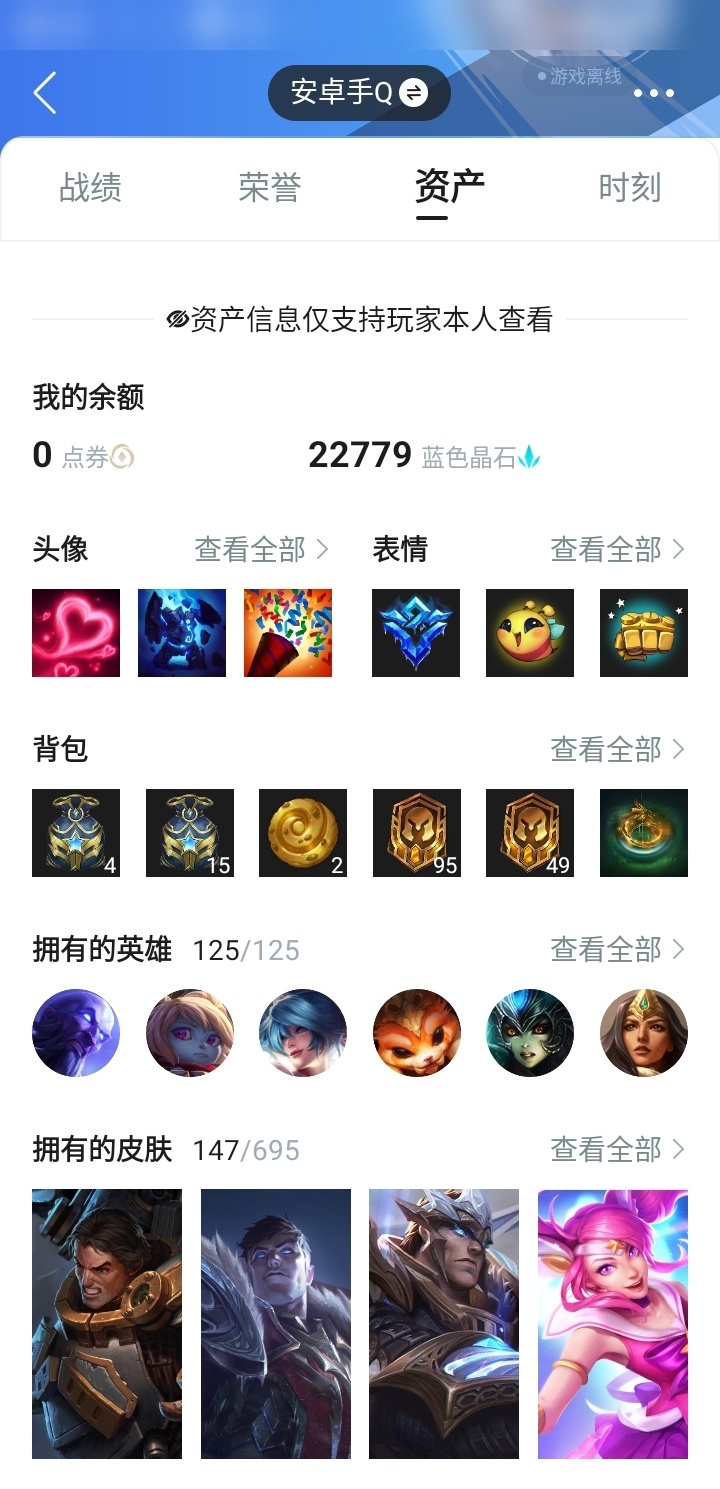Open 背包 查看全部 to see the backpack
720x1489 pixels.
pos(618,749)
